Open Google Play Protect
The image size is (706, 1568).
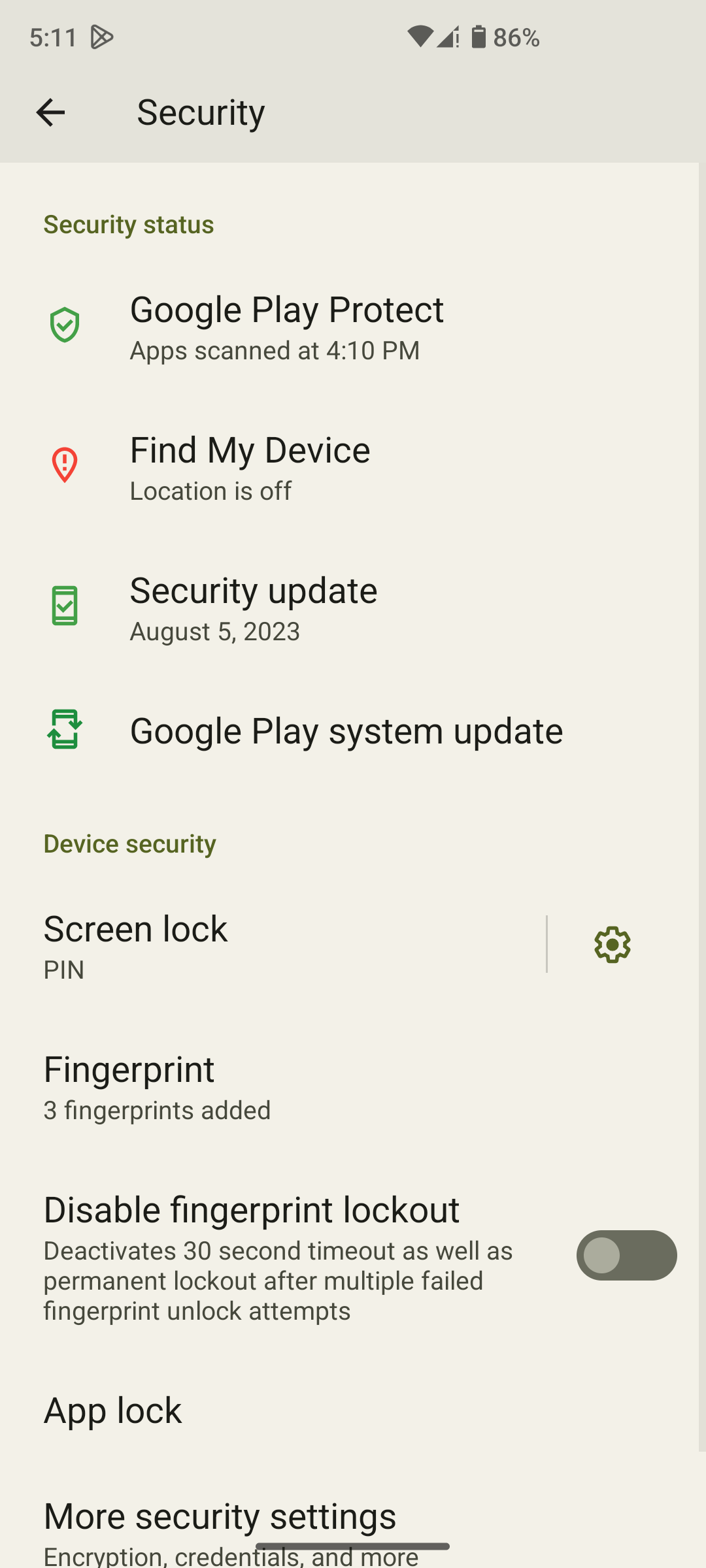tap(287, 326)
